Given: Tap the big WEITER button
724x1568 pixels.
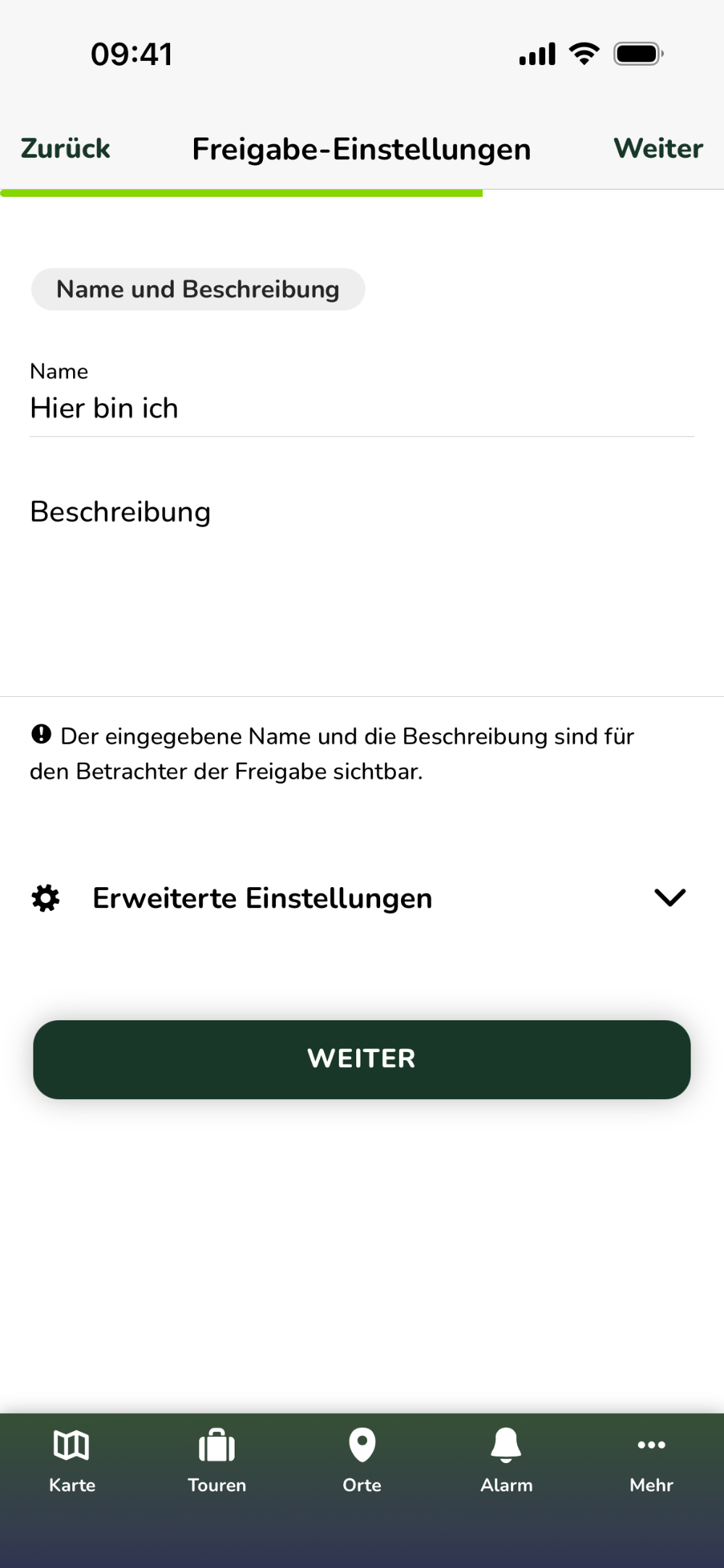Looking at the screenshot, I should pyautogui.click(x=361, y=1059).
